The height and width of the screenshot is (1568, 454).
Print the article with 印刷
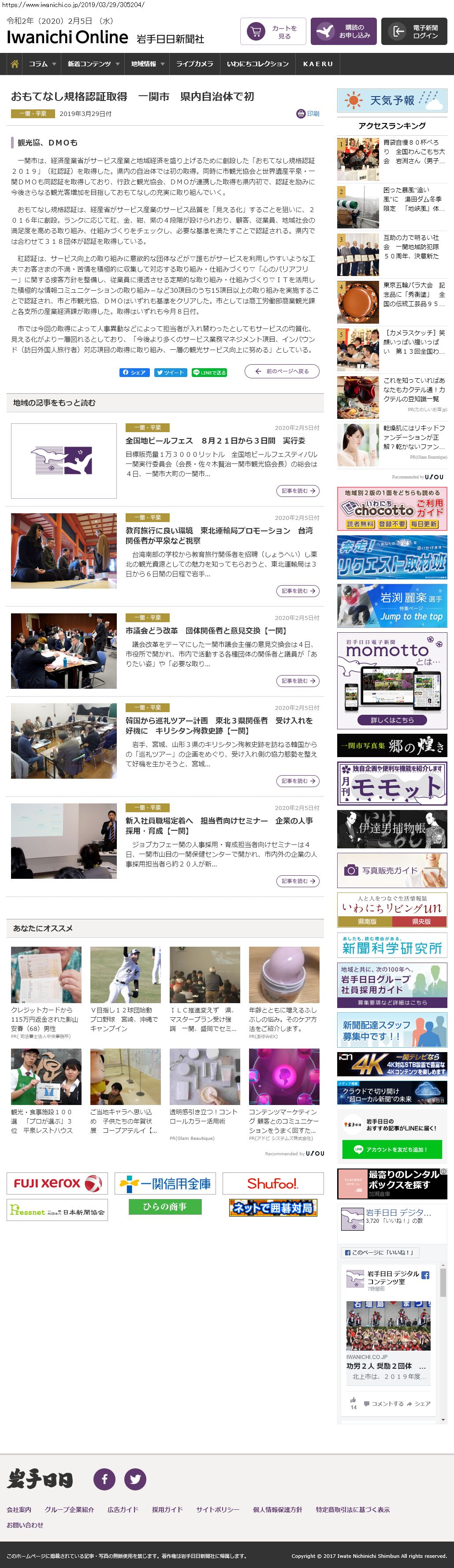coord(308,114)
